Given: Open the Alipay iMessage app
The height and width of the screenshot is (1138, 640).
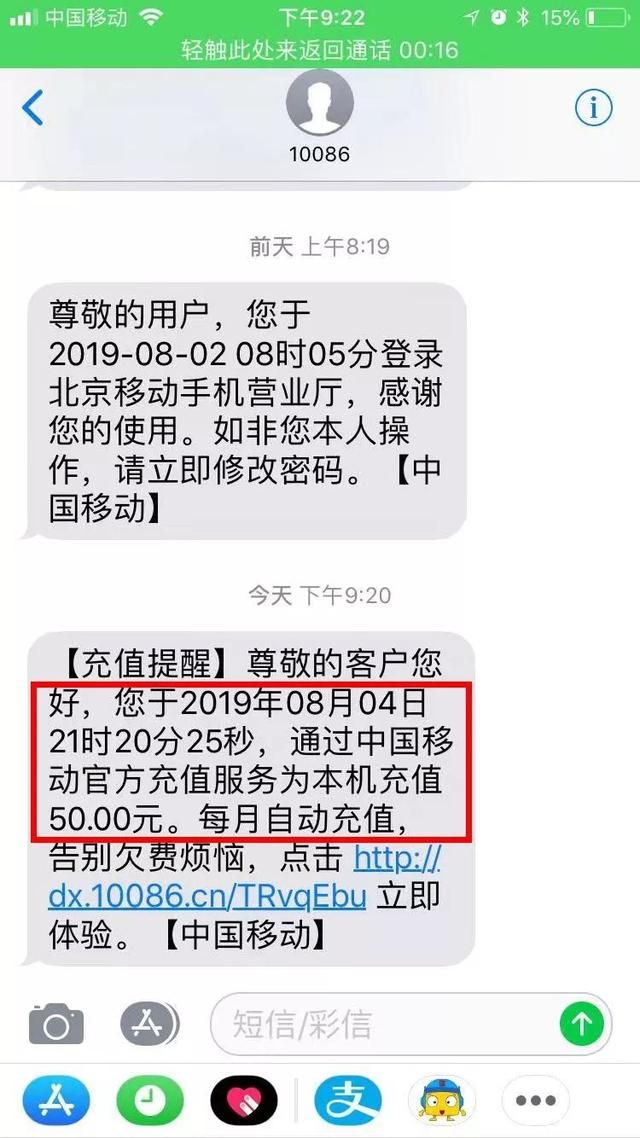Looking at the screenshot, I should pos(348,1100).
